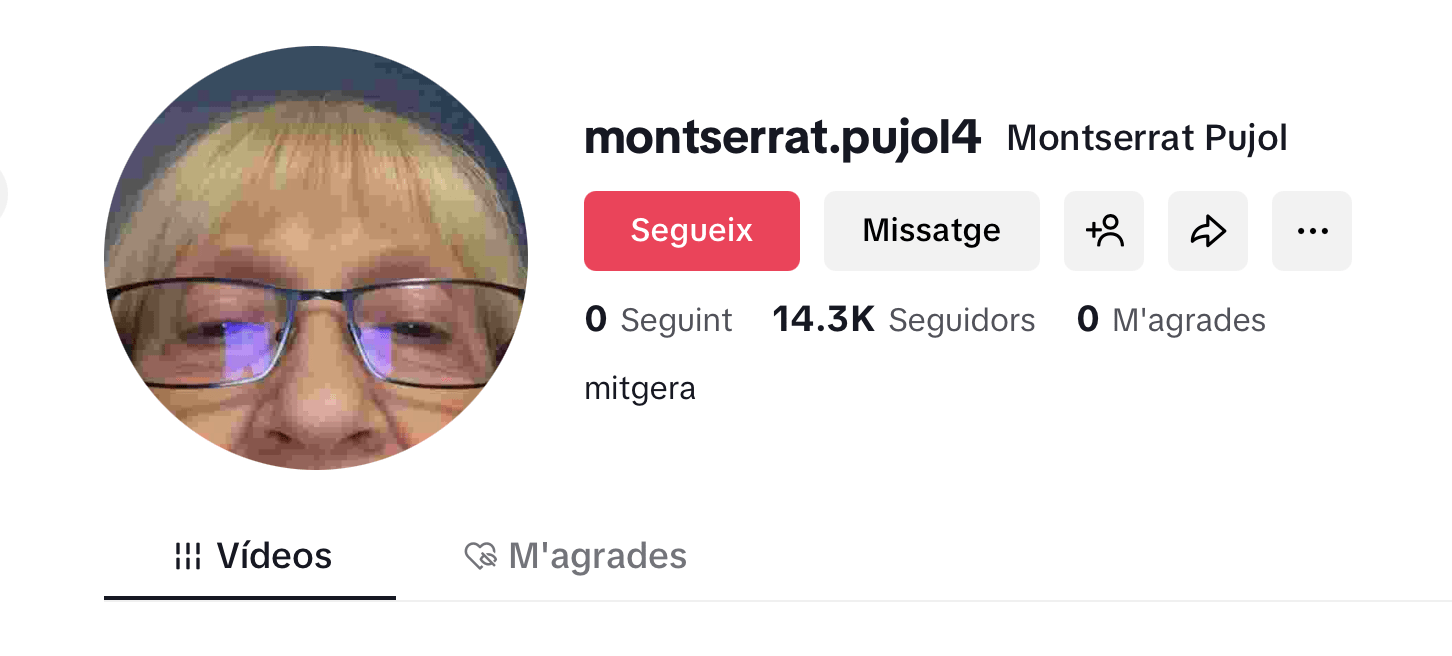Switch to the Vídeos tab

coord(252,556)
